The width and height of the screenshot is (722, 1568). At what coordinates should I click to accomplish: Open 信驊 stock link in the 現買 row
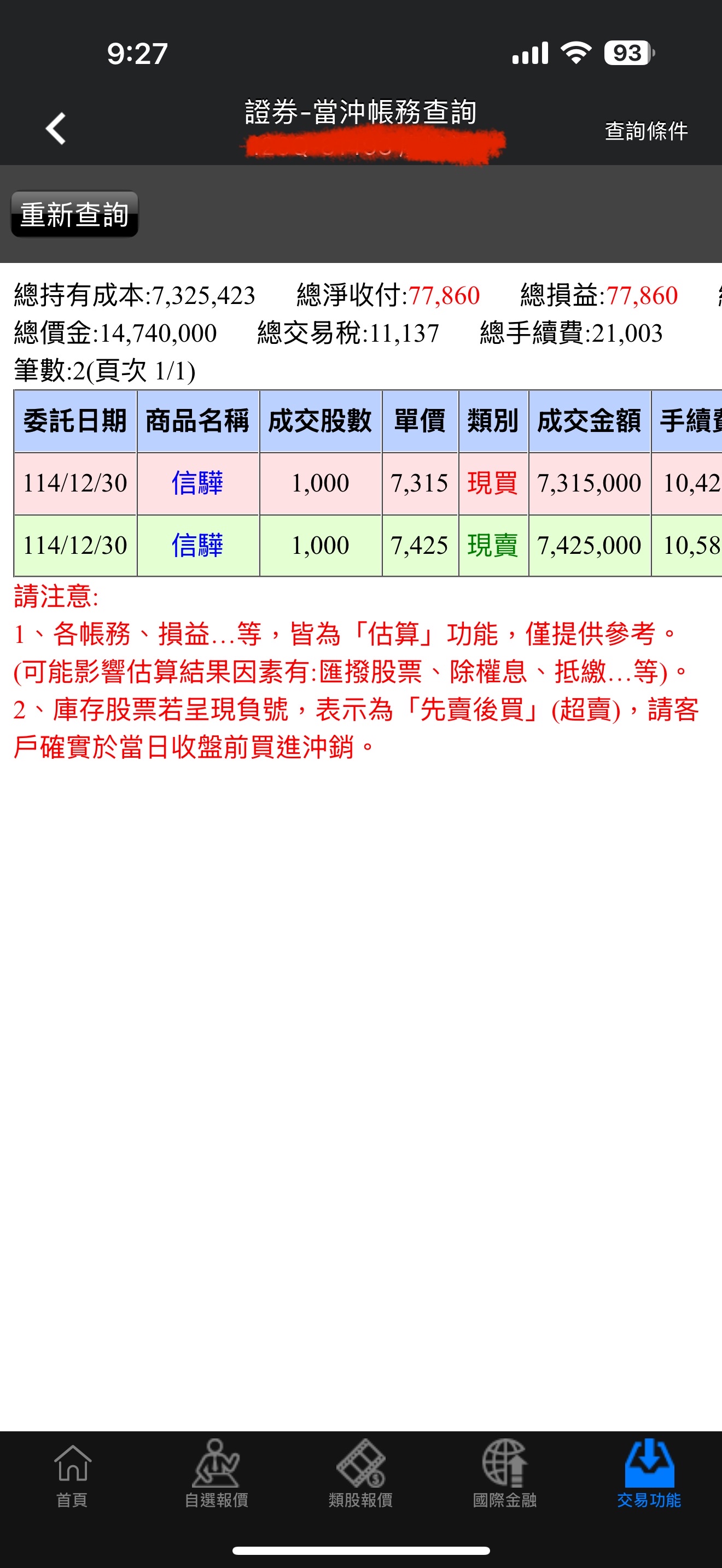pos(197,483)
